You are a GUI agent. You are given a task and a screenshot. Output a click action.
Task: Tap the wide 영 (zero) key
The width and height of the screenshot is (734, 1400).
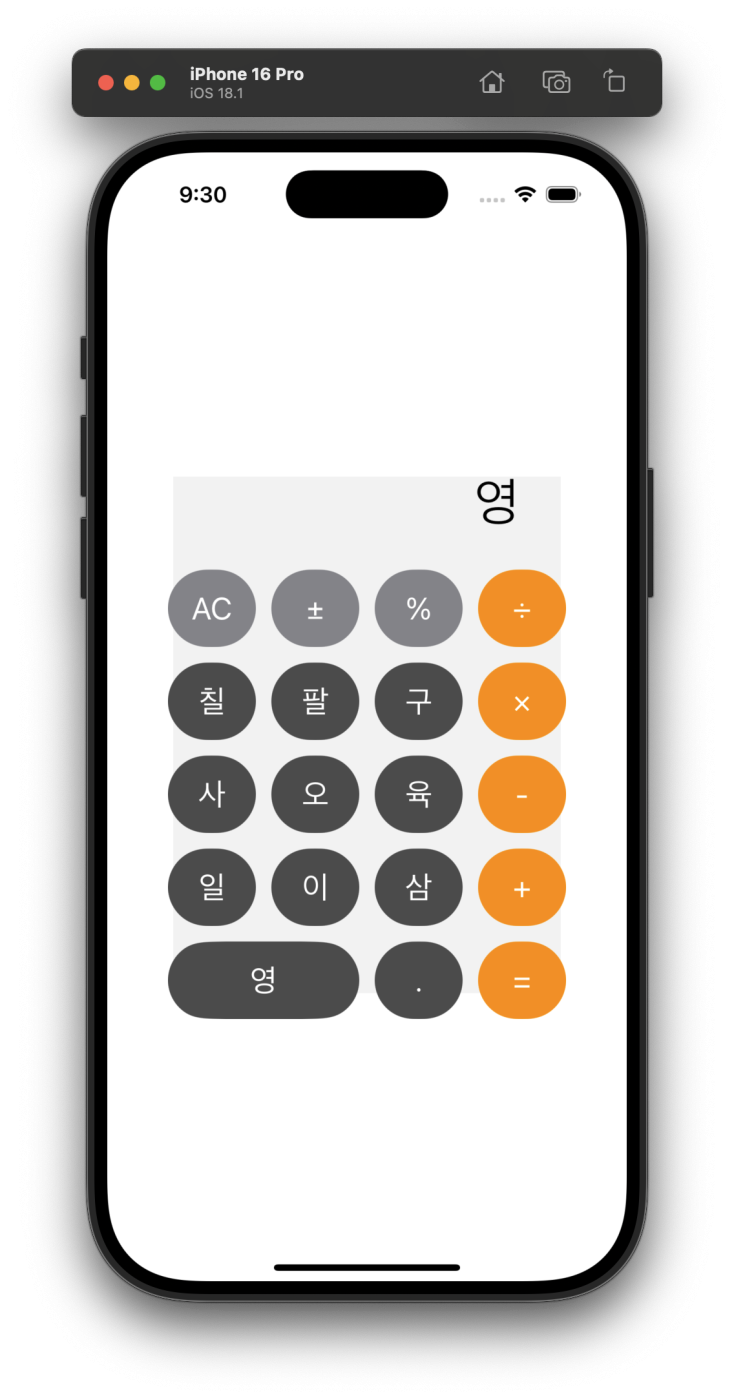[263, 980]
